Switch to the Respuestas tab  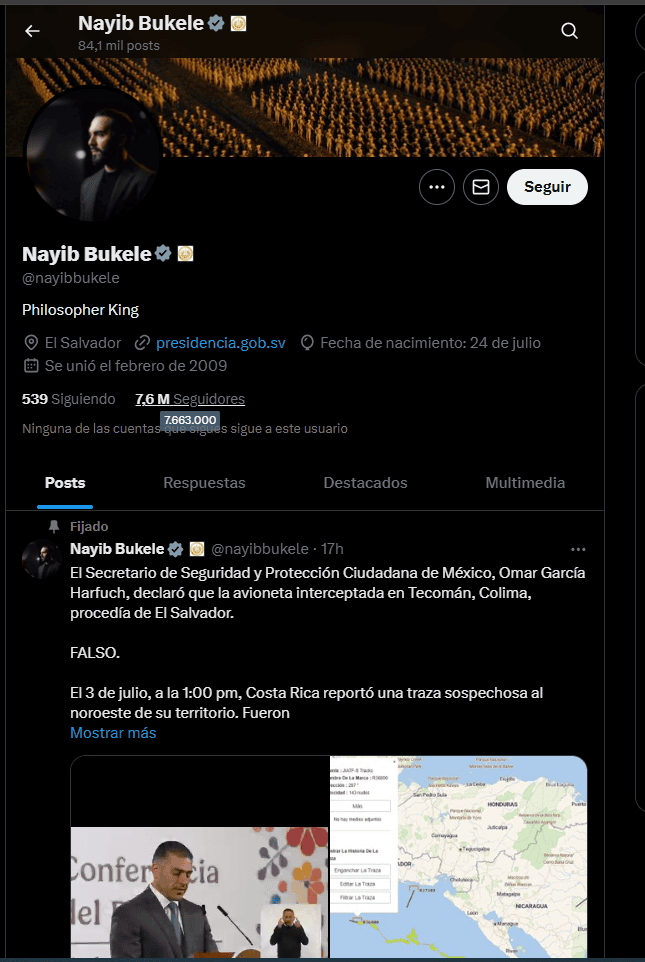tap(204, 483)
